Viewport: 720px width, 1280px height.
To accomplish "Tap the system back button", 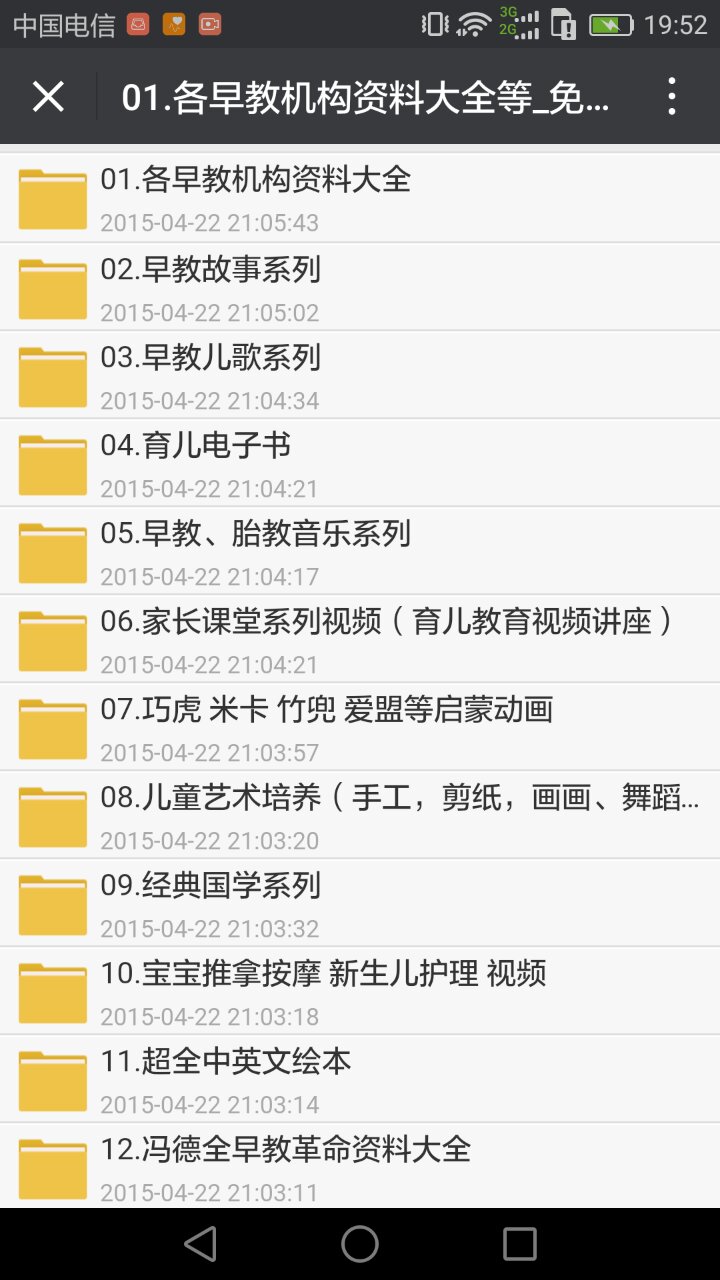I will click(201, 1244).
